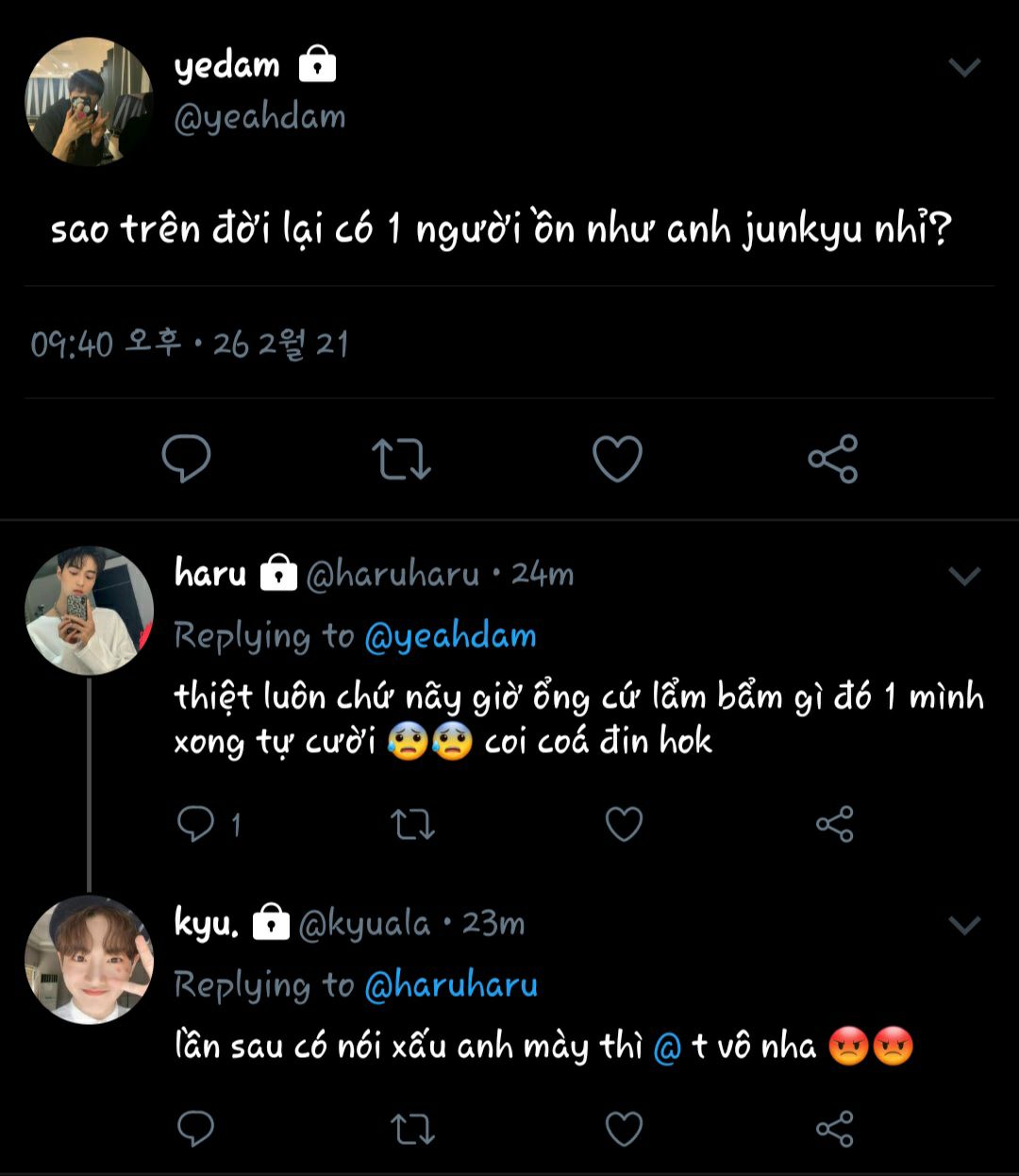Image resolution: width=1019 pixels, height=1176 pixels.
Task: Retweet yedam's tweet about junkyu
Action: 401,459
